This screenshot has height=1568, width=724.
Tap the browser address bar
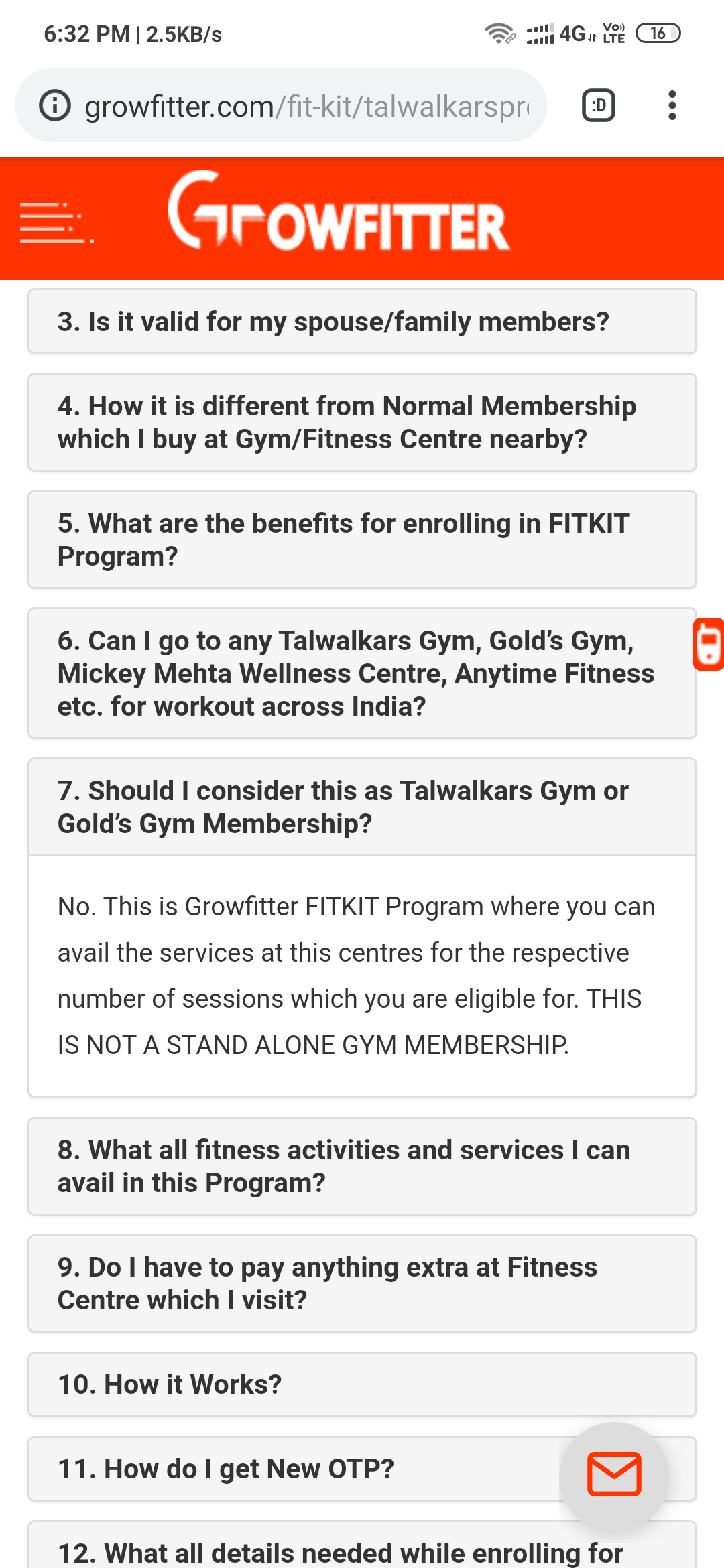tap(306, 106)
